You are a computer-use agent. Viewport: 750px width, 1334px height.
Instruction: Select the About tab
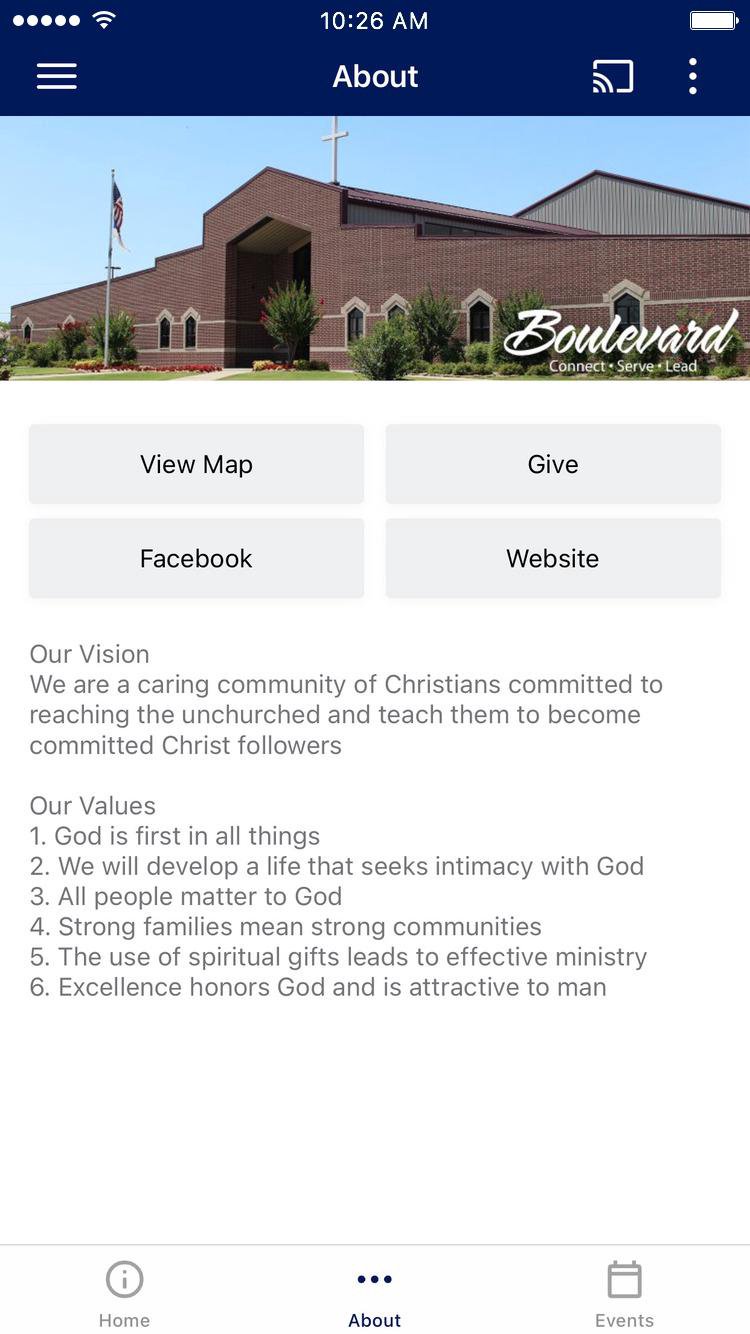375,1293
